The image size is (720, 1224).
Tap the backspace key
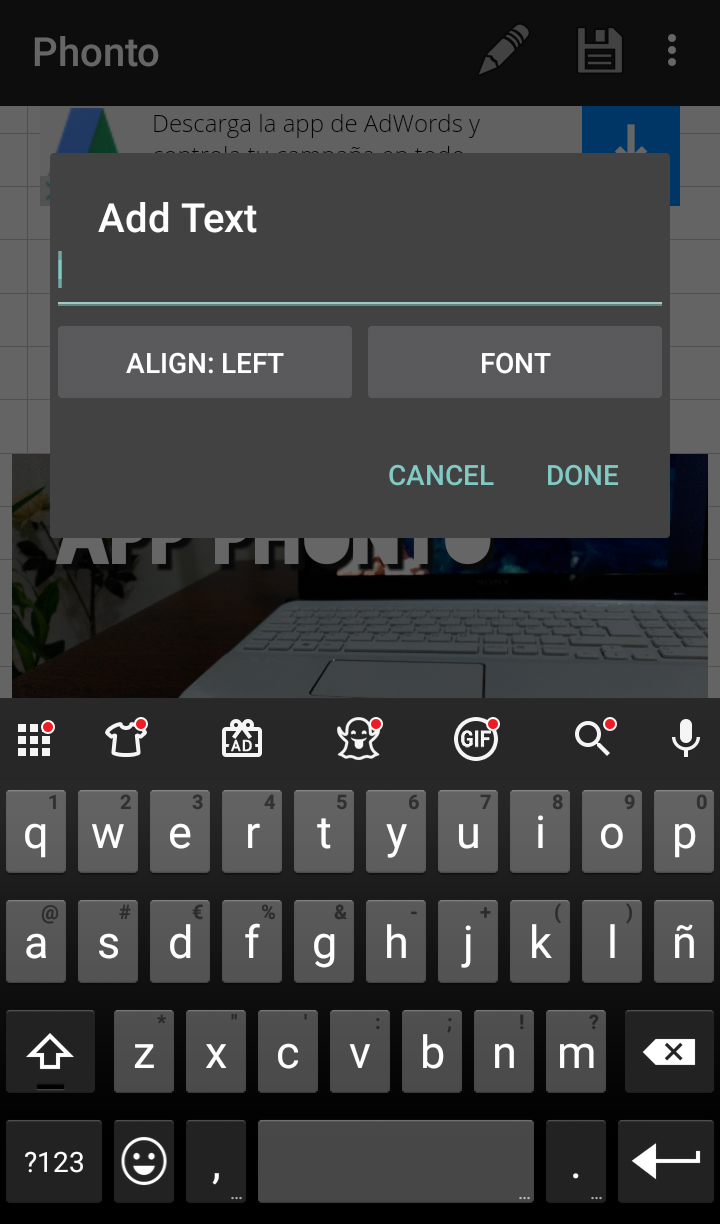(669, 1052)
